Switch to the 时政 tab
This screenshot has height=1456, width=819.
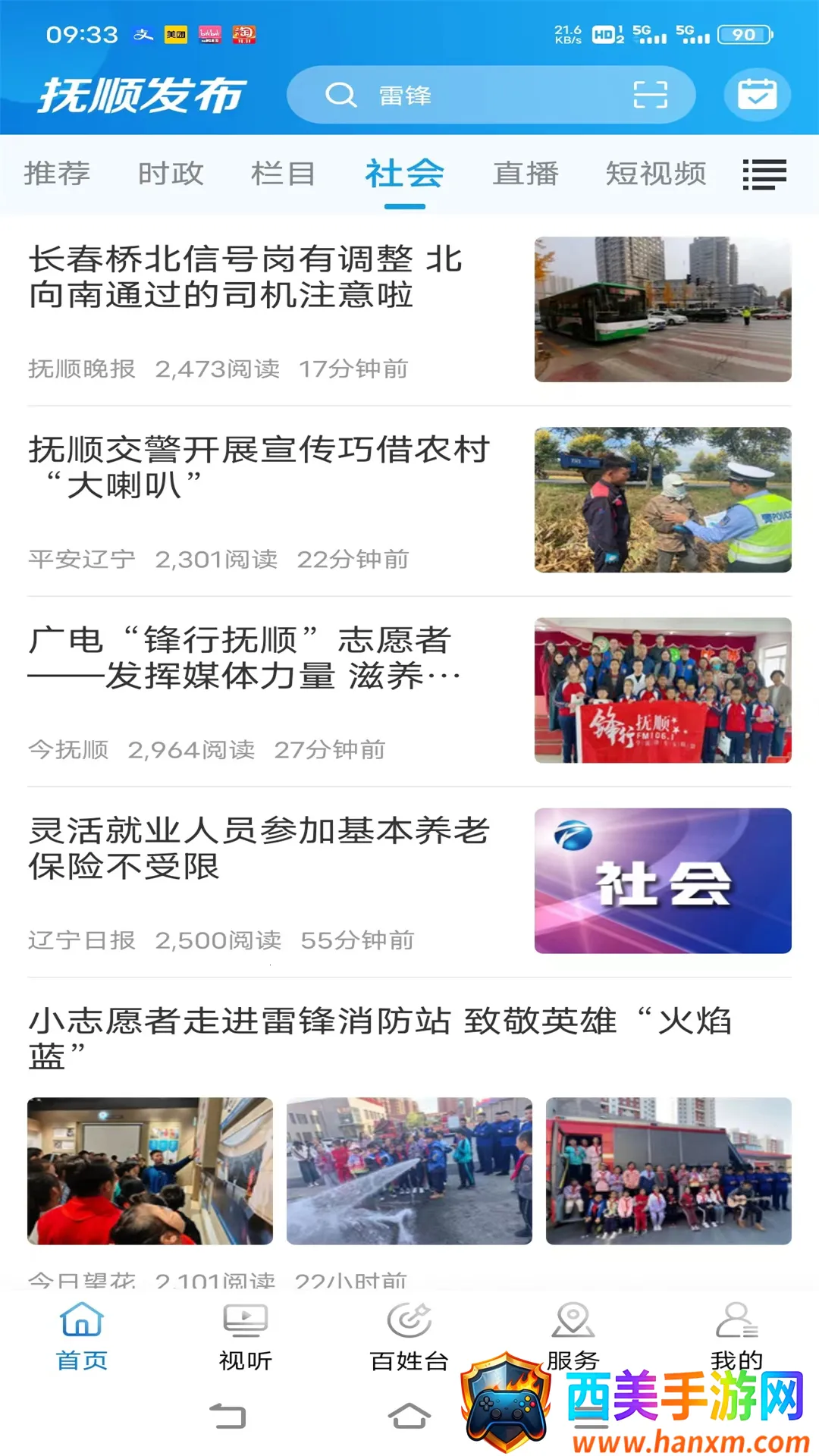click(171, 174)
